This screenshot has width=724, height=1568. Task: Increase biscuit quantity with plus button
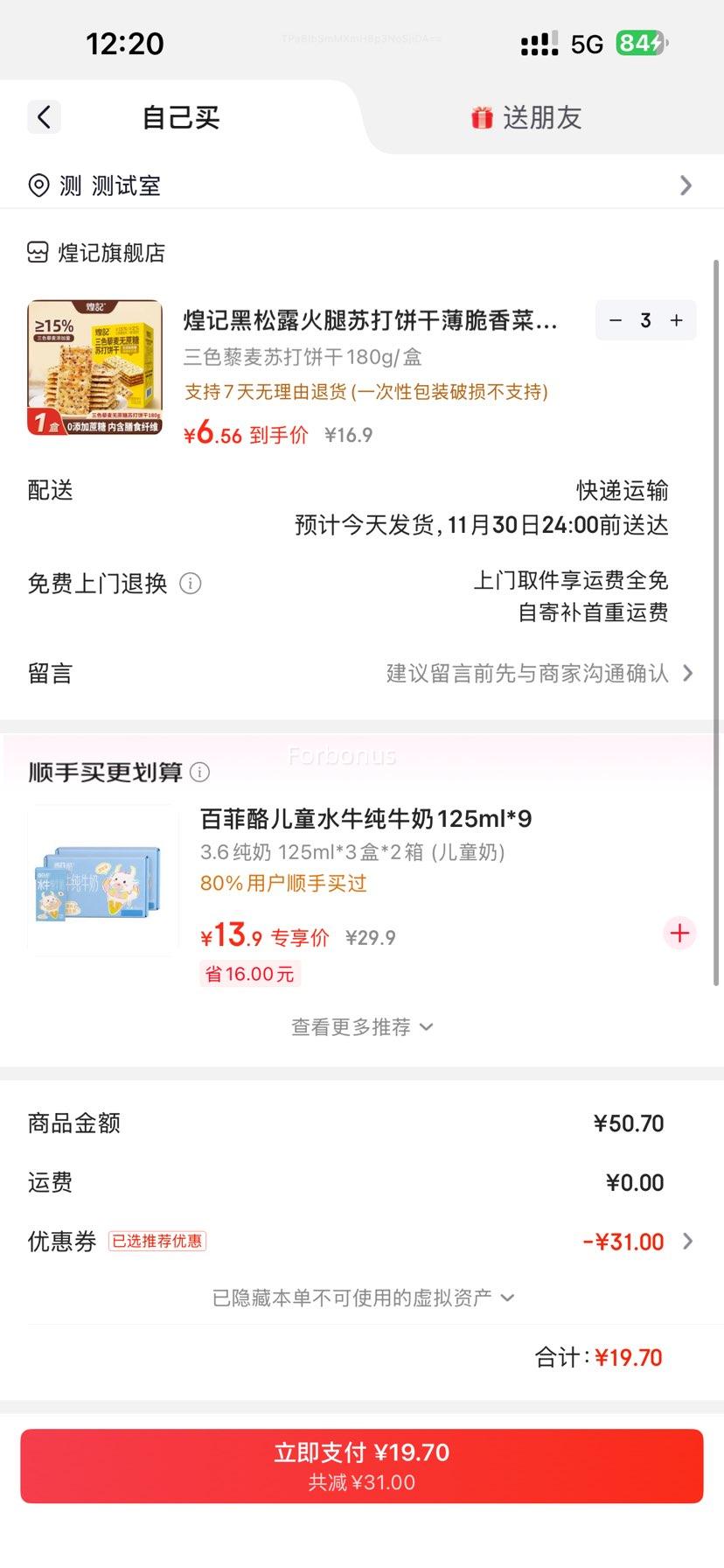pos(675,320)
